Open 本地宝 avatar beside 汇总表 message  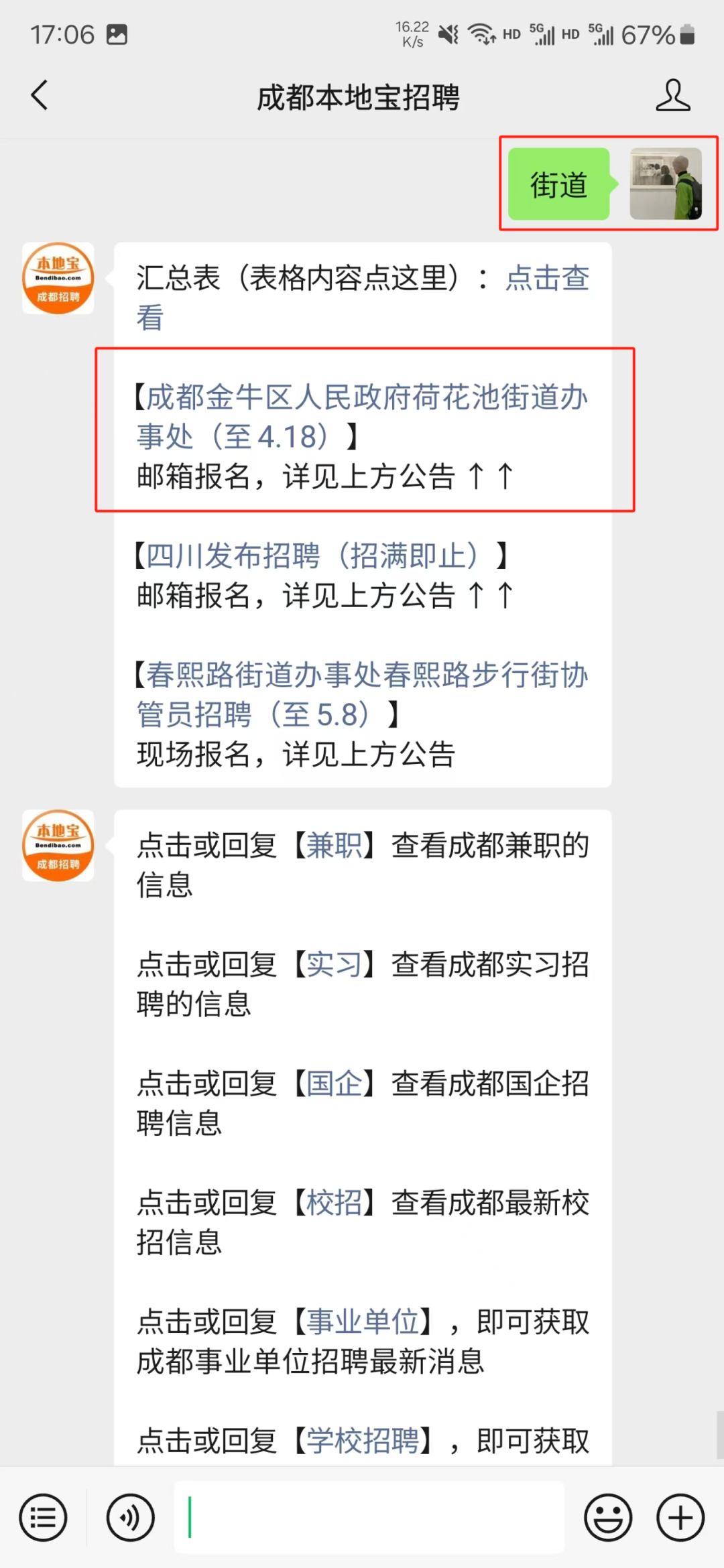click(x=58, y=278)
